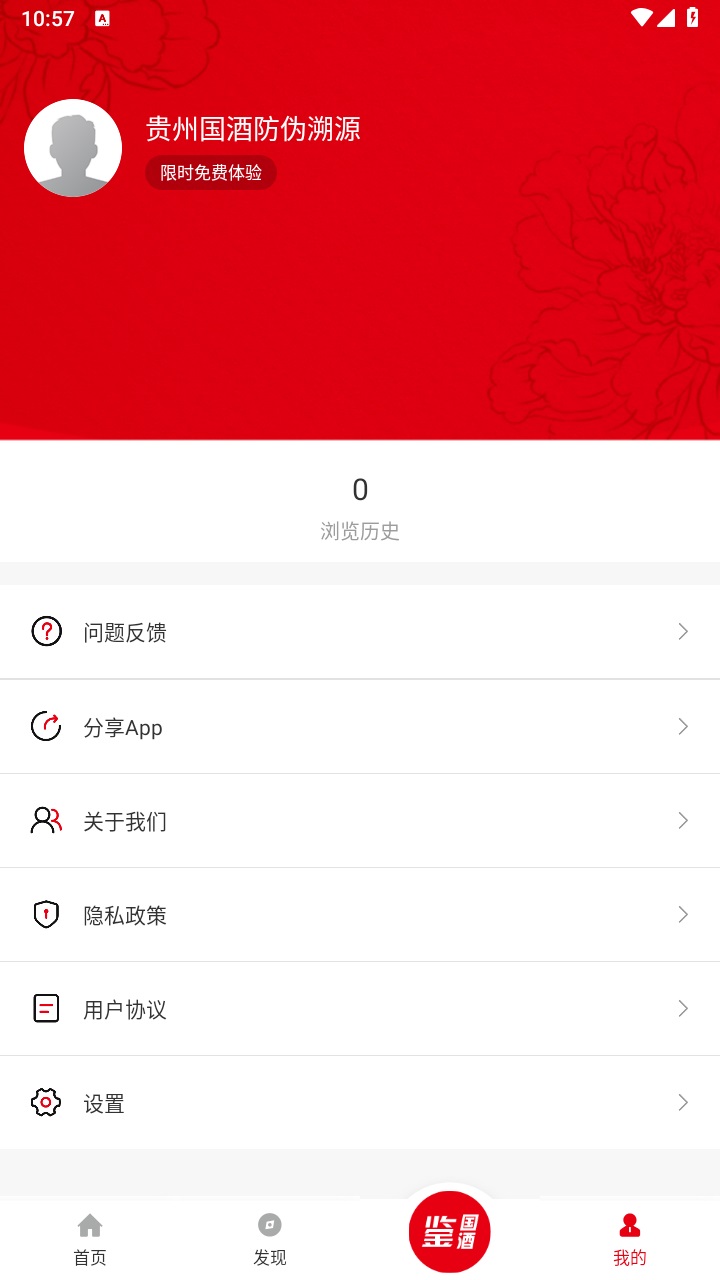Open 隐私政策 via its right arrow

tap(683, 914)
